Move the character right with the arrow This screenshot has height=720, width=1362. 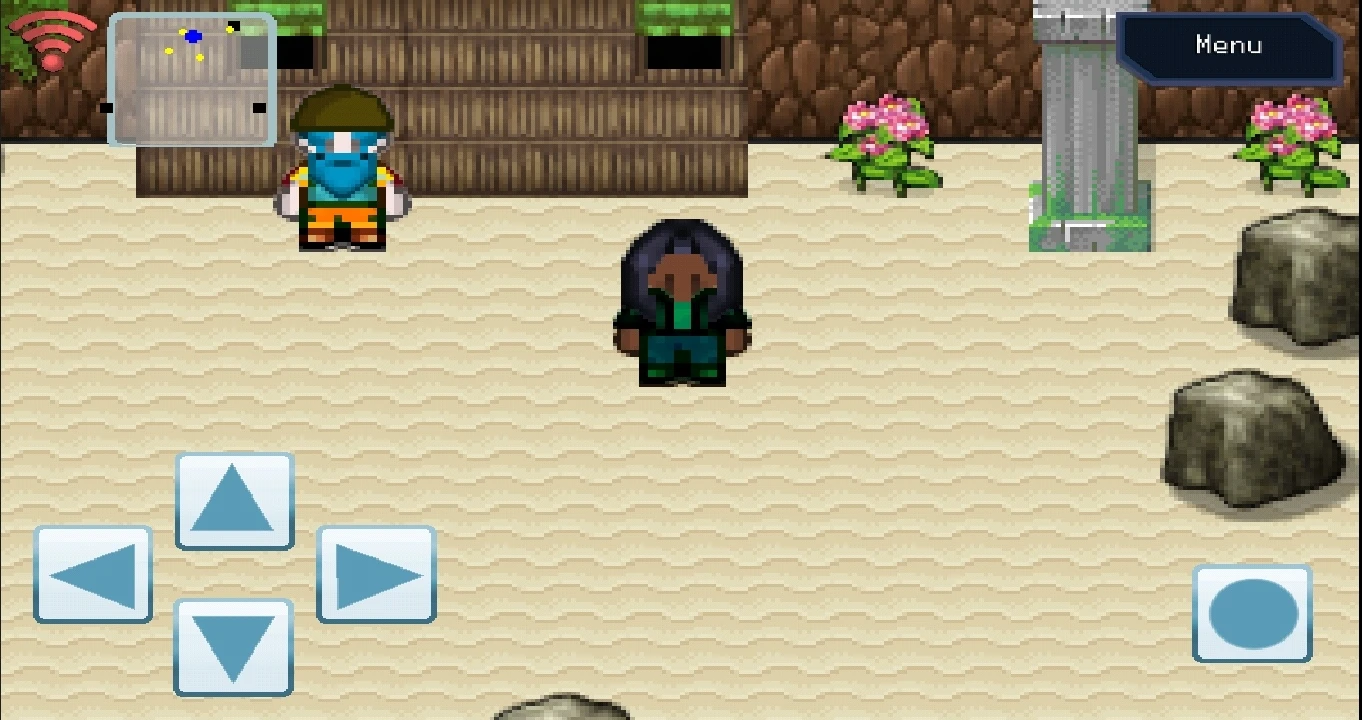pyautogui.click(x=376, y=575)
